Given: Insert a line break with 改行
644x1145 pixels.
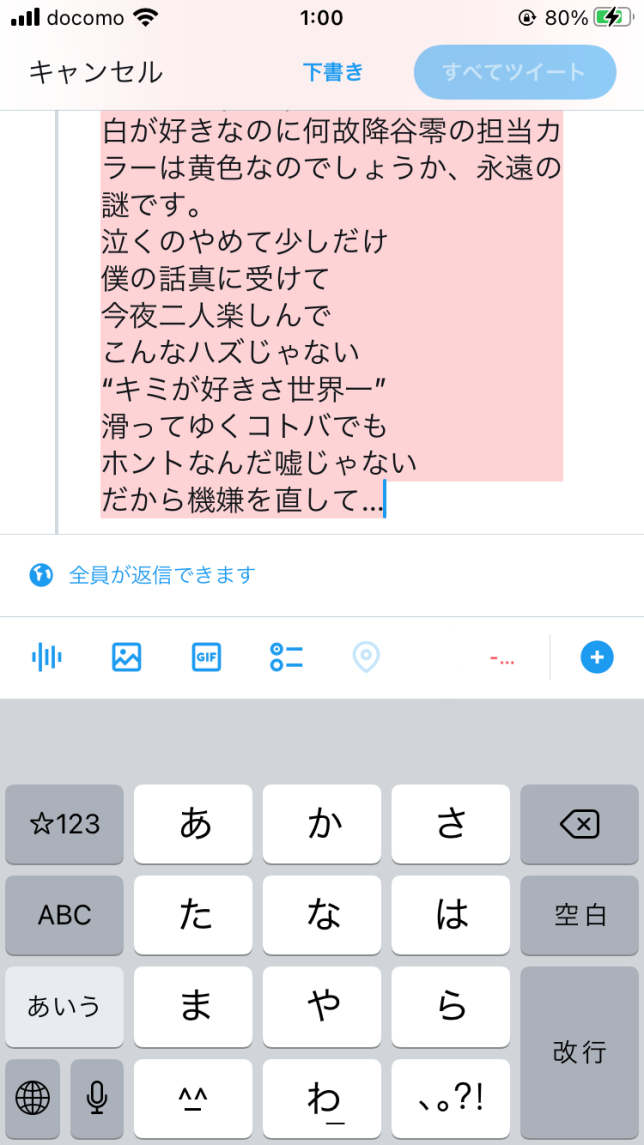Looking at the screenshot, I should pyautogui.click(x=579, y=1052).
